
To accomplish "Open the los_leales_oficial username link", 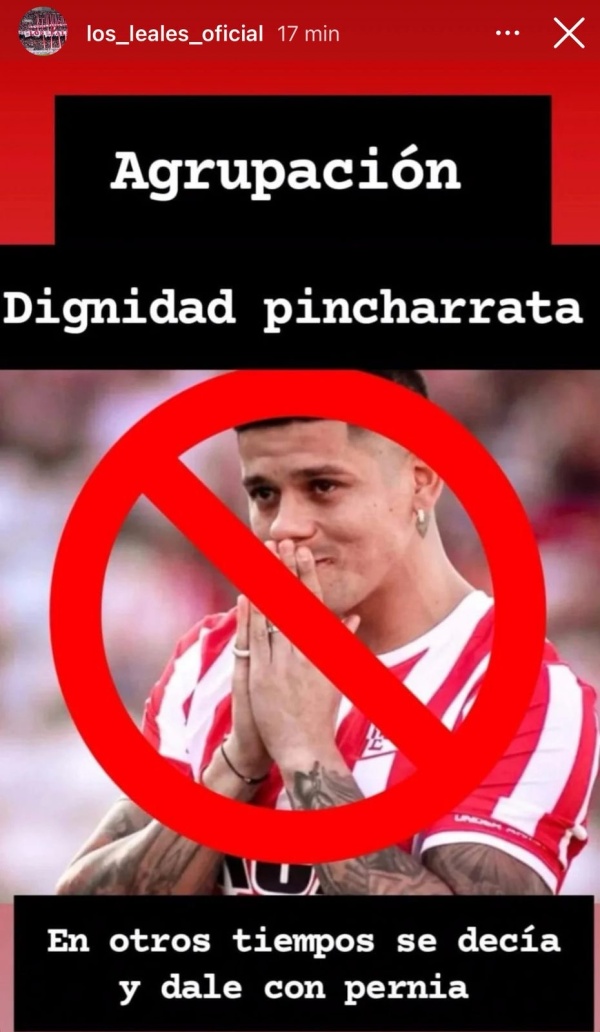I will 175,34.
